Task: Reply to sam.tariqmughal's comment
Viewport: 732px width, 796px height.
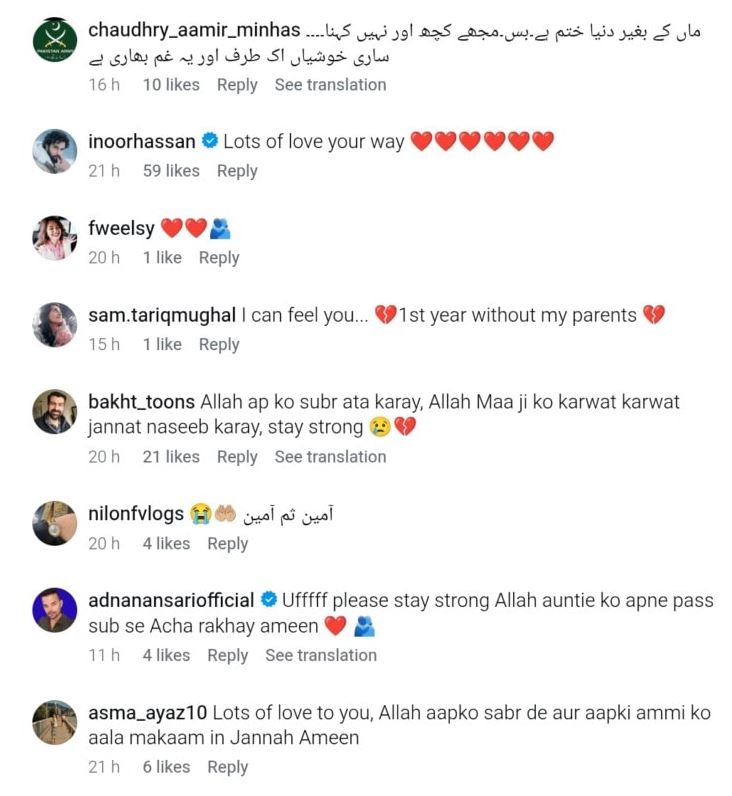Action: (219, 344)
